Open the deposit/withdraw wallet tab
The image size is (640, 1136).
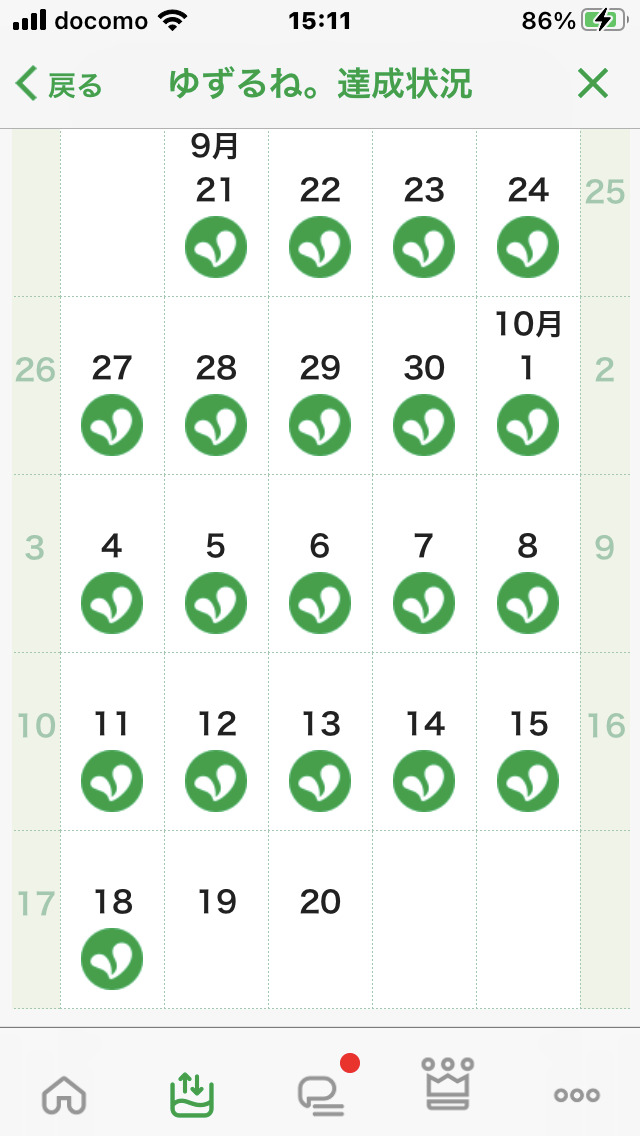tap(191, 1094)
